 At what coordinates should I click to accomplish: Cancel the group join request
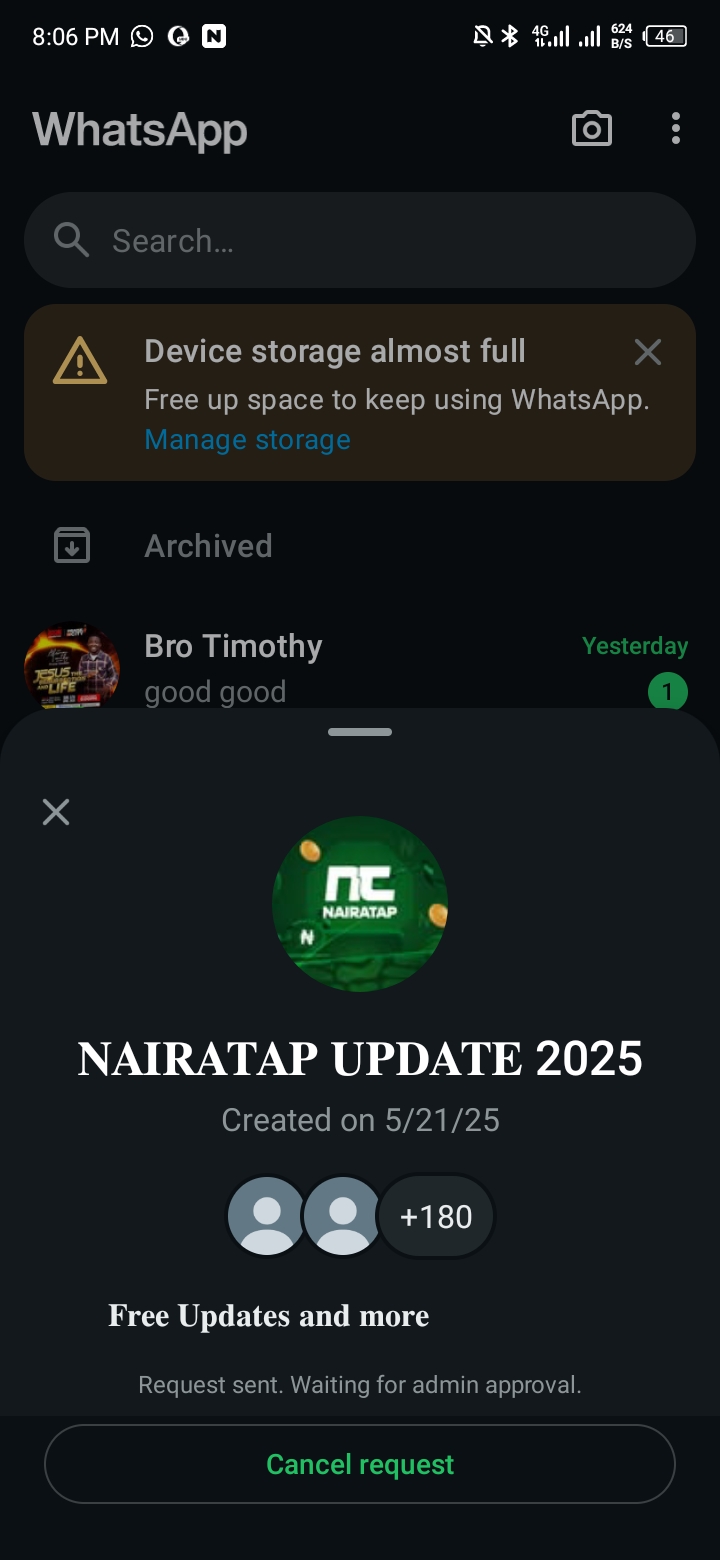(360, 1464)
